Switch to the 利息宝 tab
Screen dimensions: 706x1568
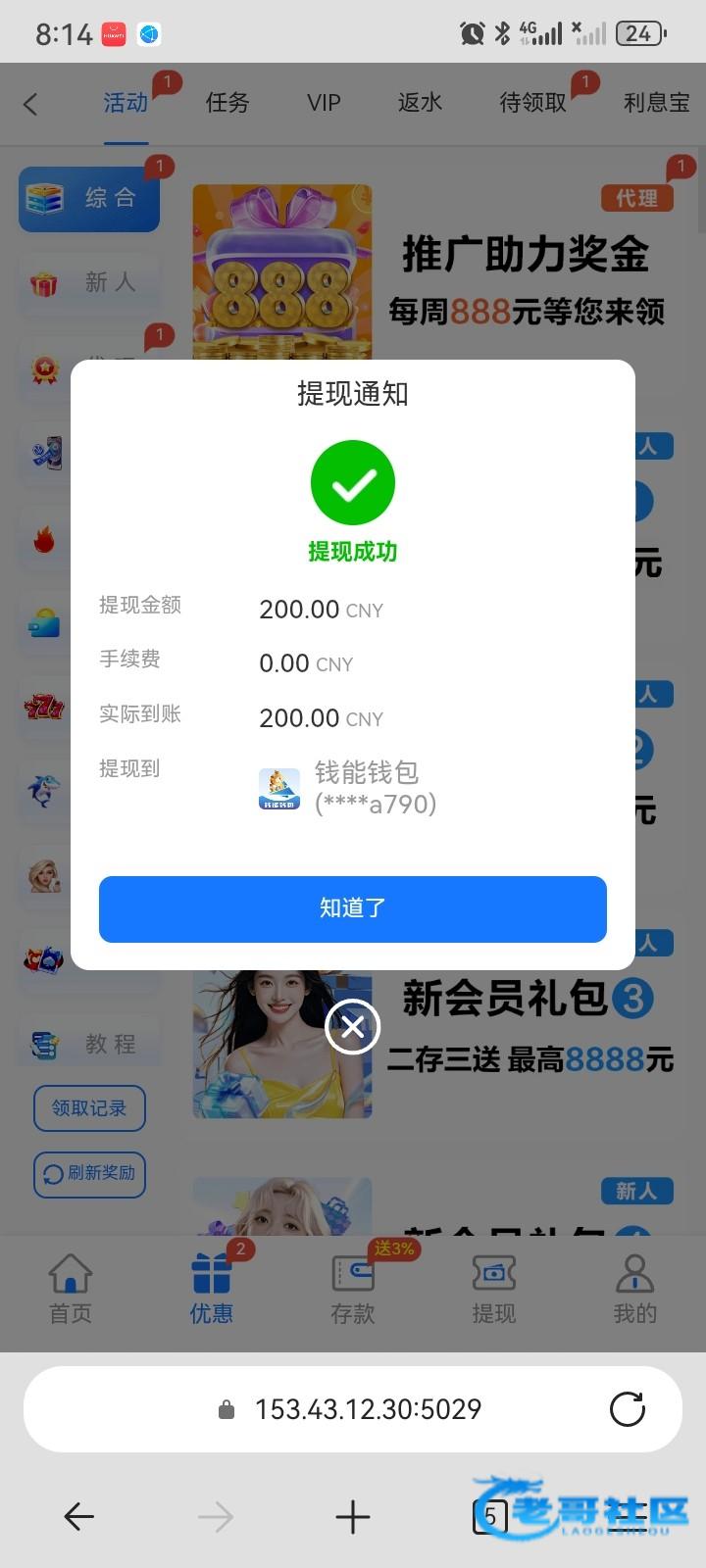(x=656, y=103)
